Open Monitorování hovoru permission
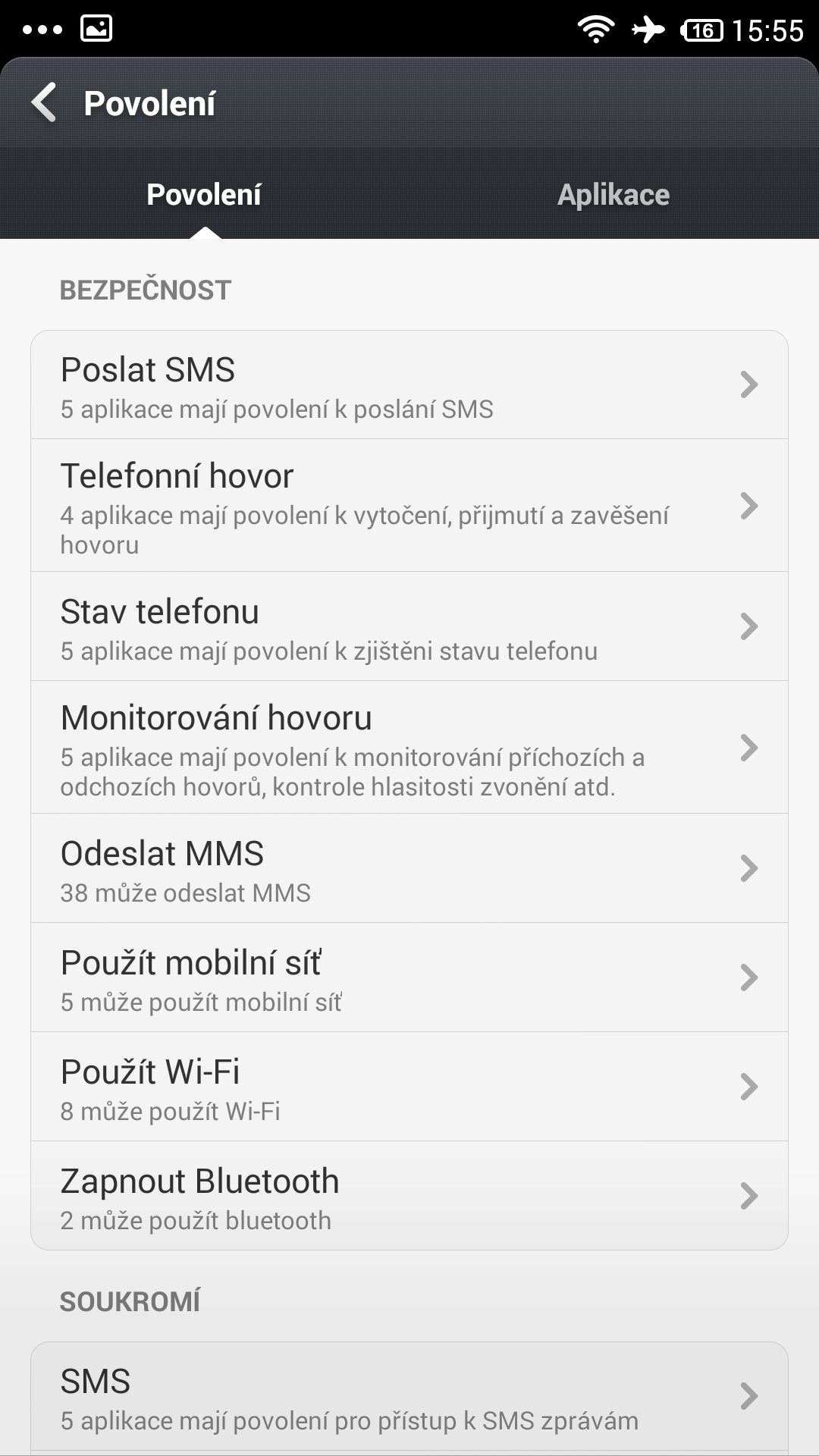 pos(409,748)
